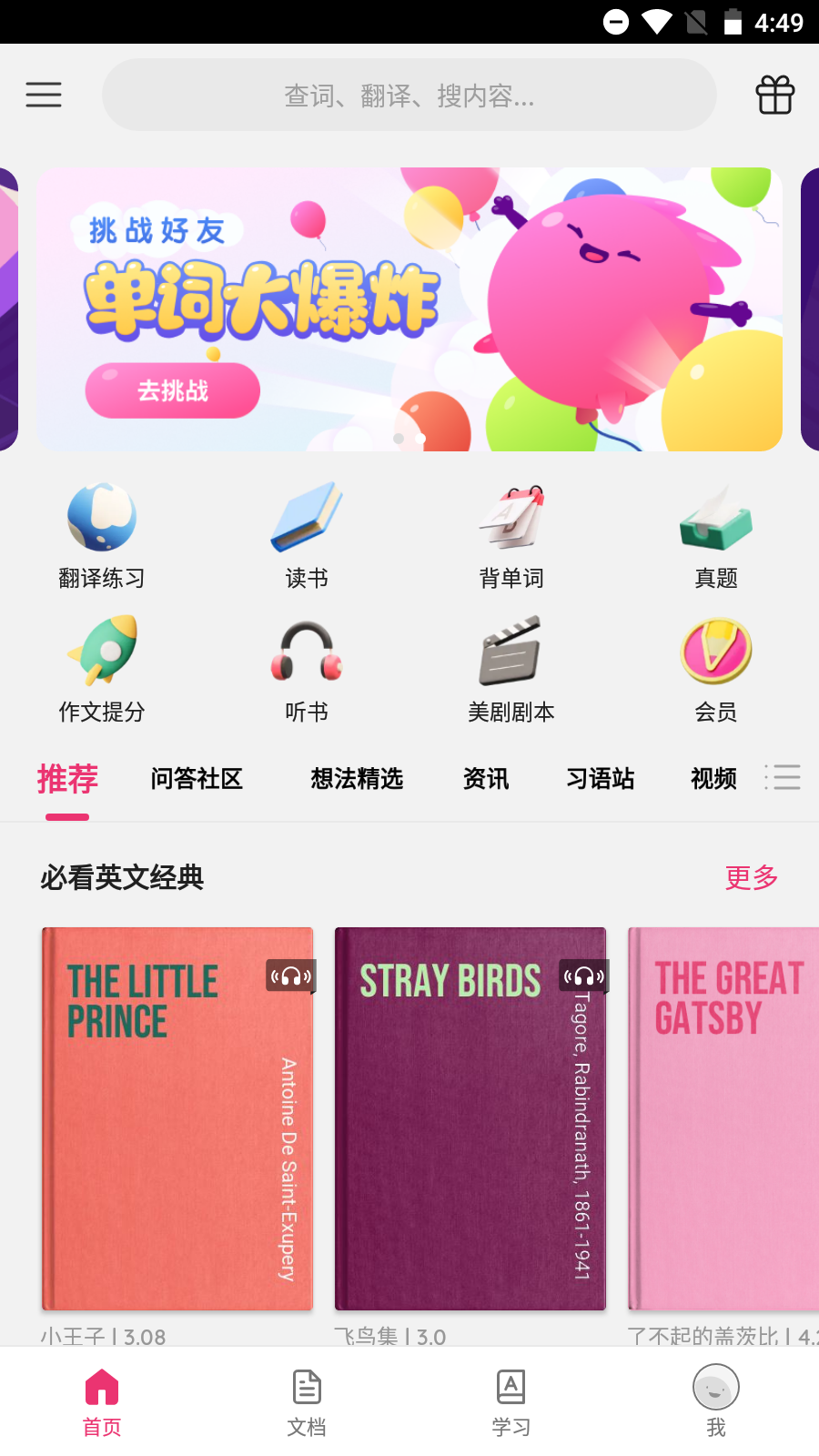The image size is (819, 1456).
Task: Tap the search box for words and translation
Action: coord(409,95)
